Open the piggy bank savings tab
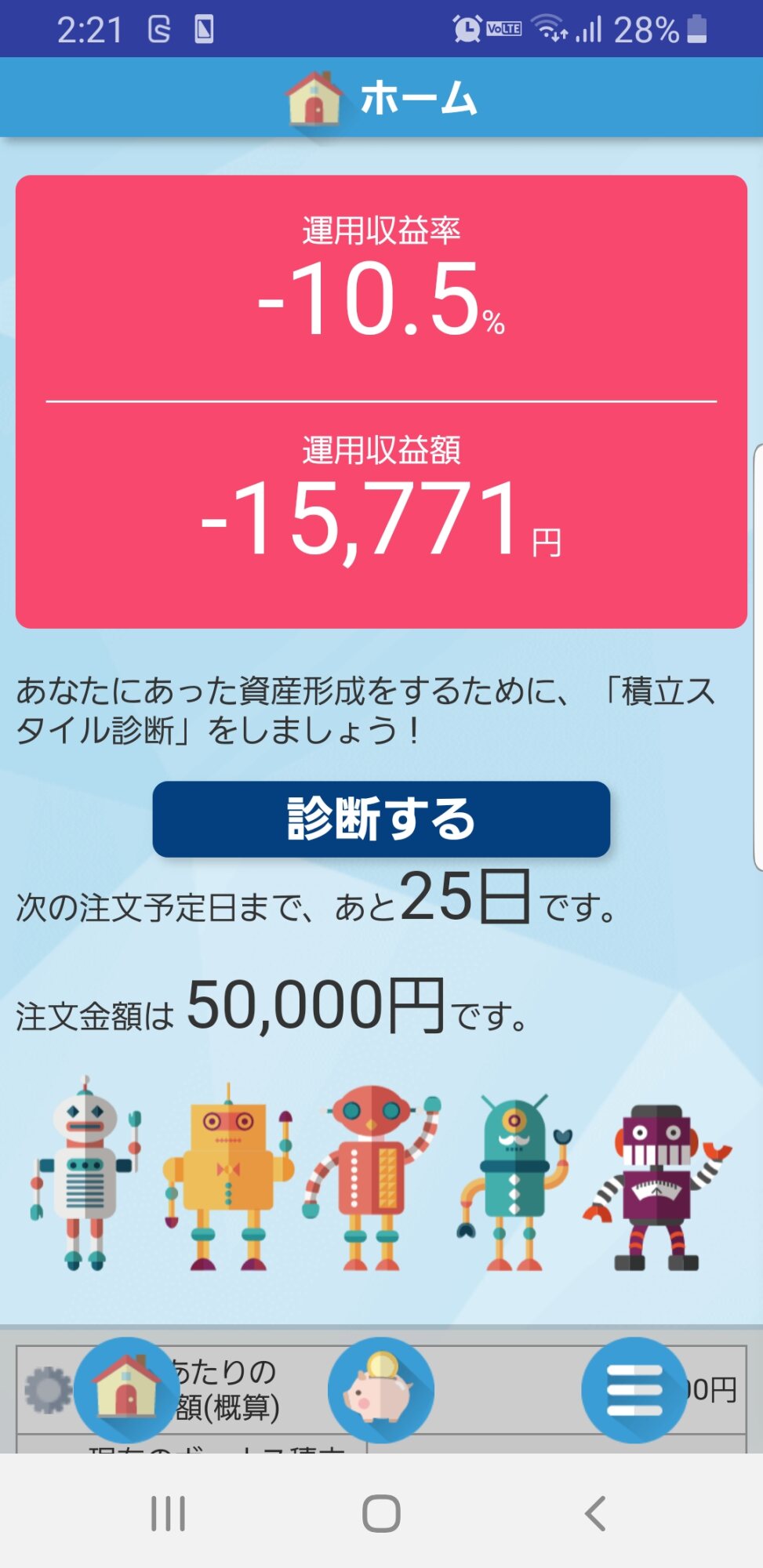The image size is (763, 1568). (381, 1389)
